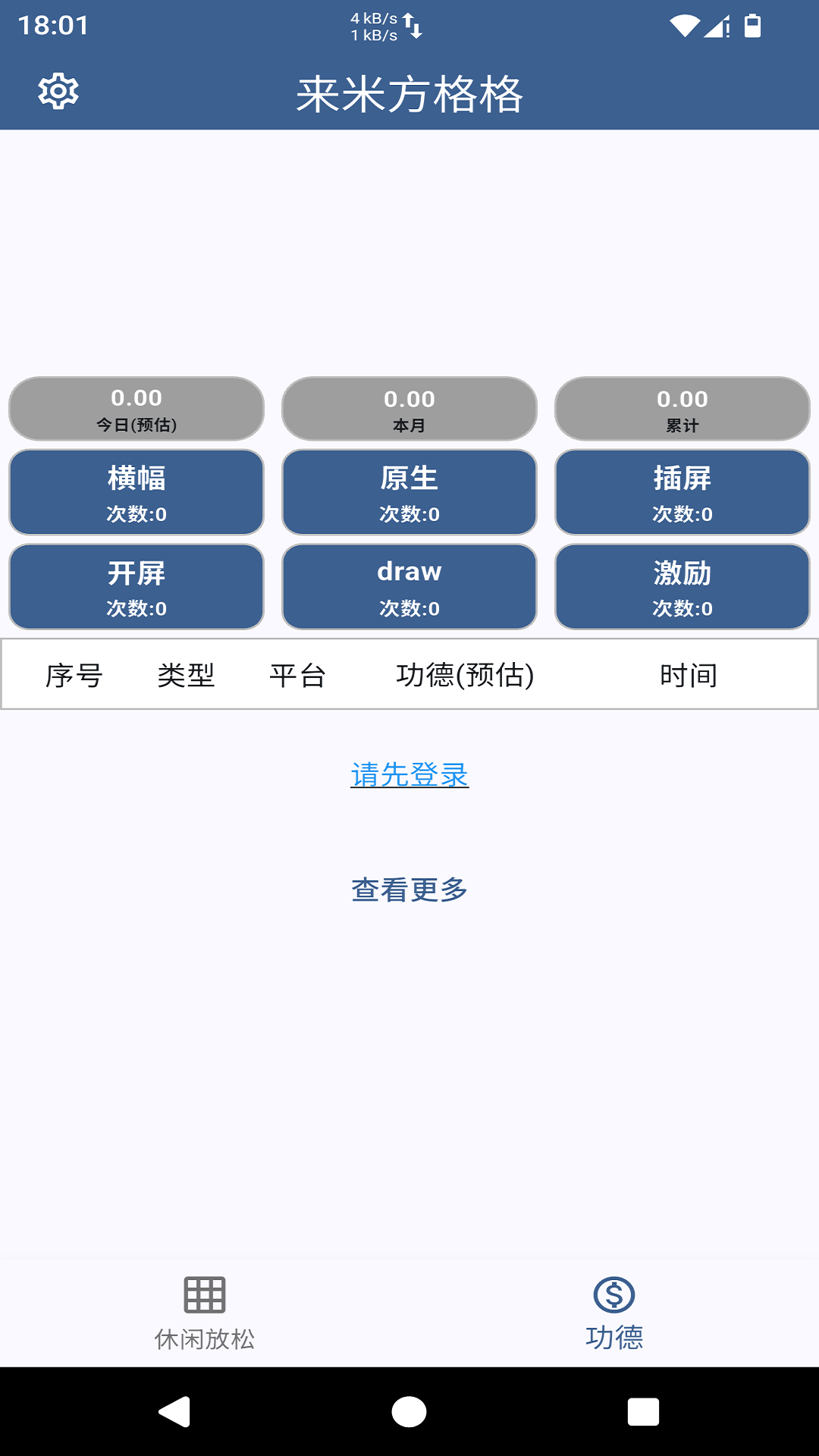Screen dimensions: 819x1456
Task: Open the 请先登录 login link
Action: click(x=409, y=773)
